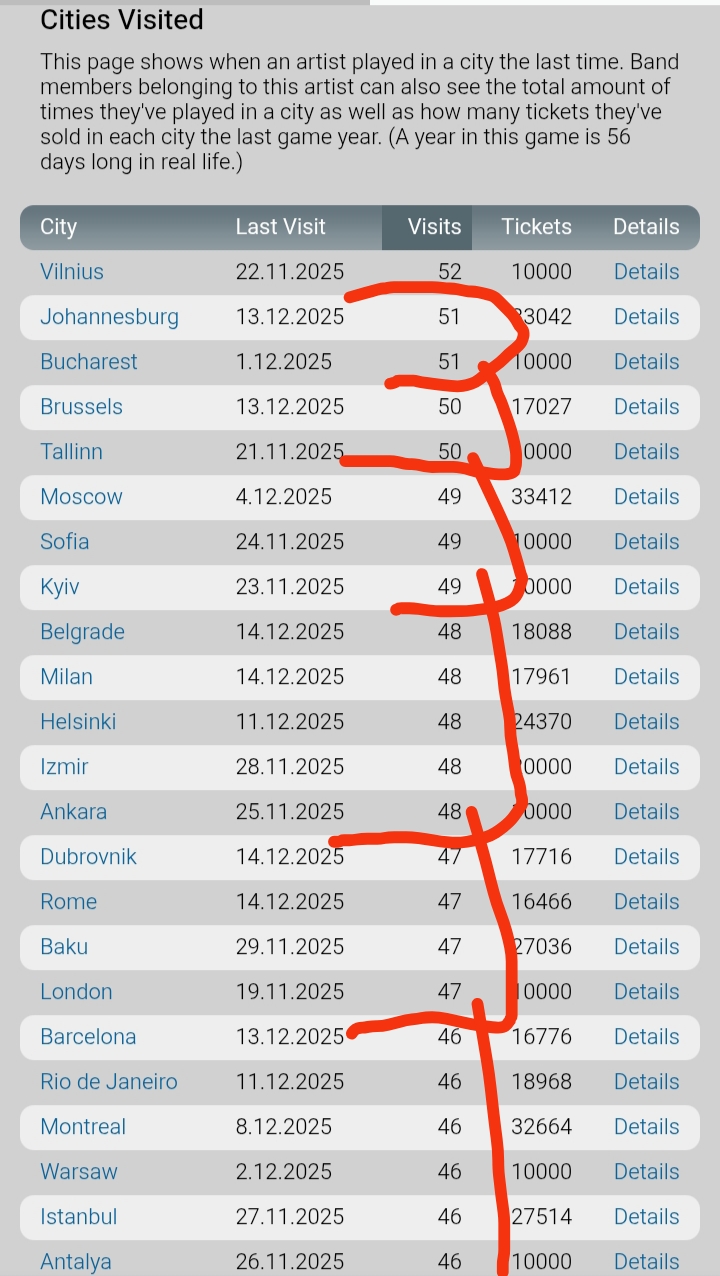The width and height of the screenshot is (720, 1276).
Task: View Details for Baku
Action: coord(646,947)
